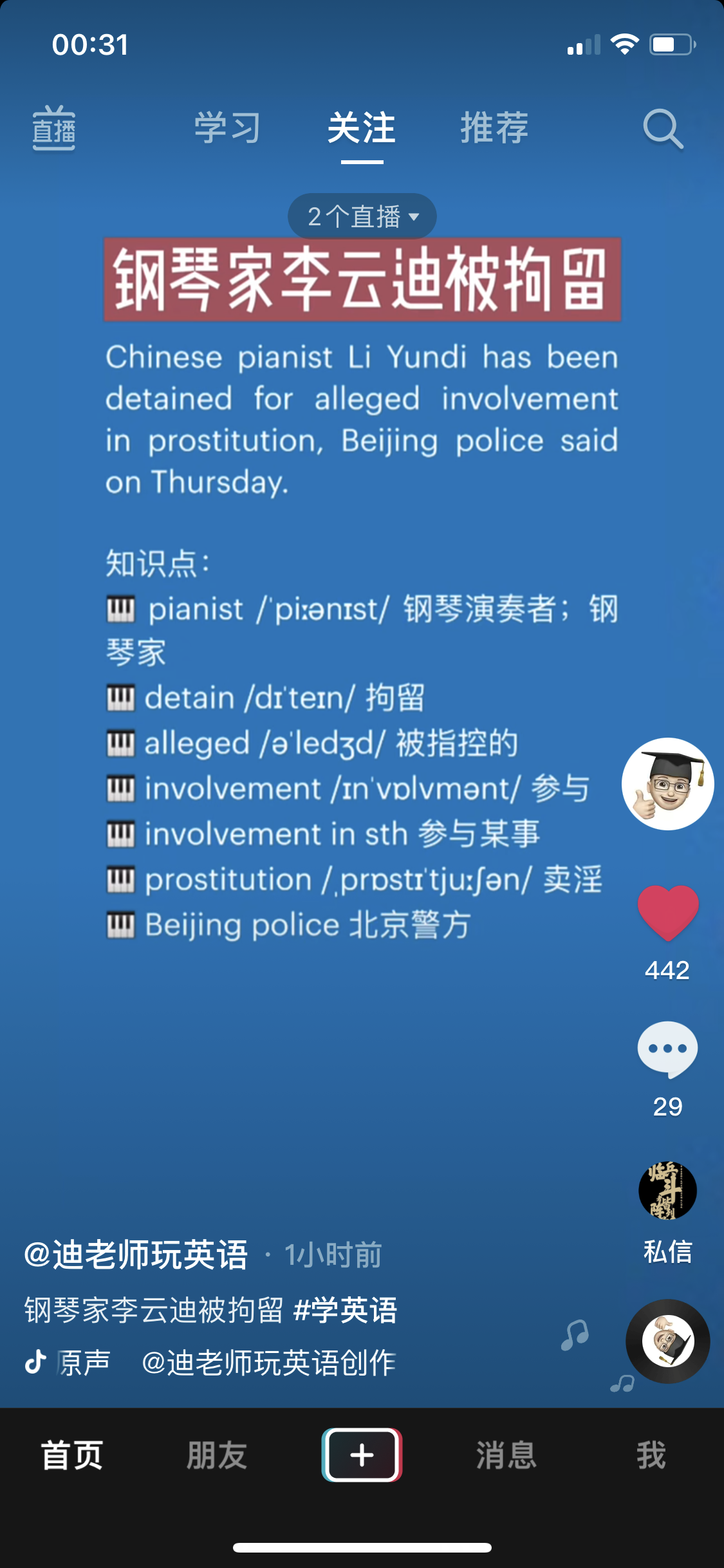Open the comments bubble
The height and width of the screenshot is (1568, 724).
click(x=667, y=1049)
